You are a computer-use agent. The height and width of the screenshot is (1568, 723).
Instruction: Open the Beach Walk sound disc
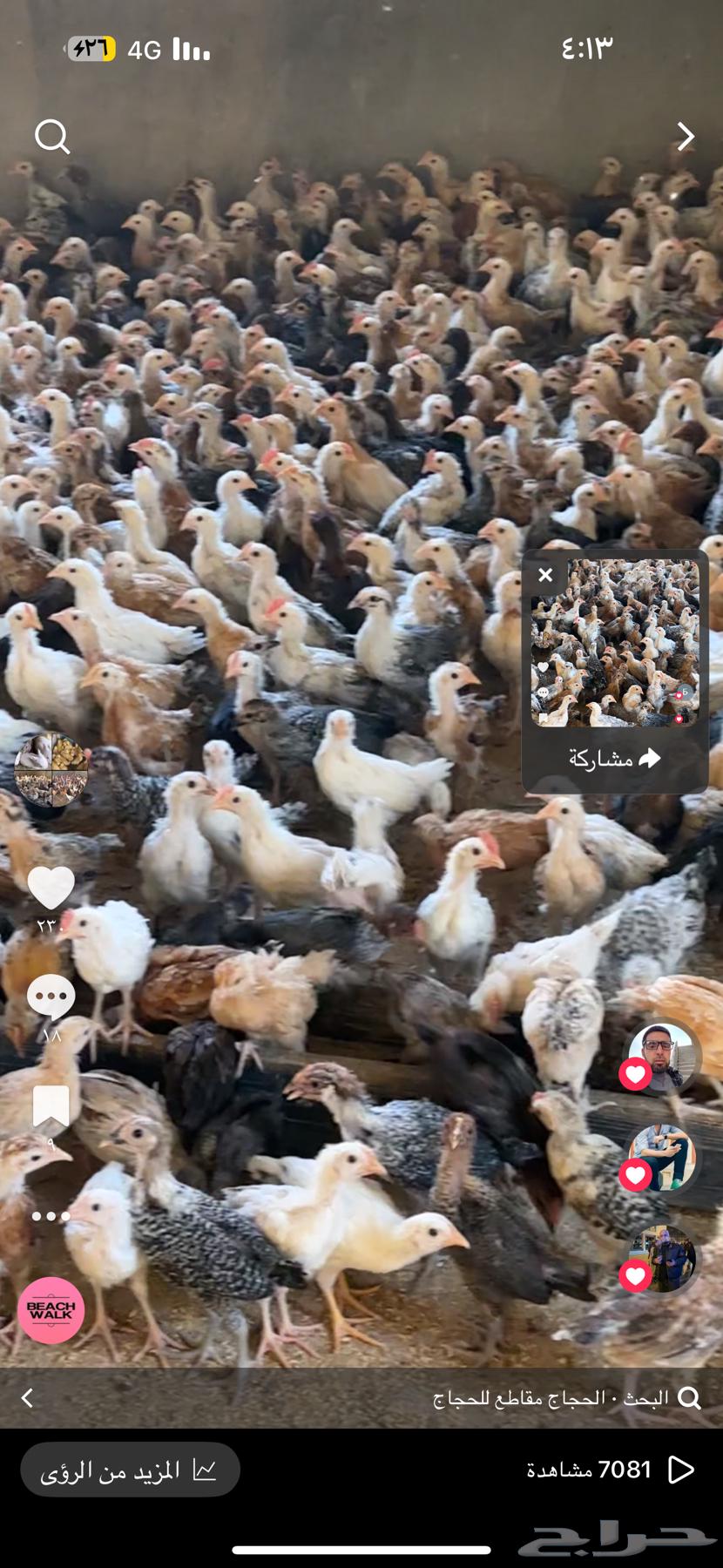tap(51, 1309)
